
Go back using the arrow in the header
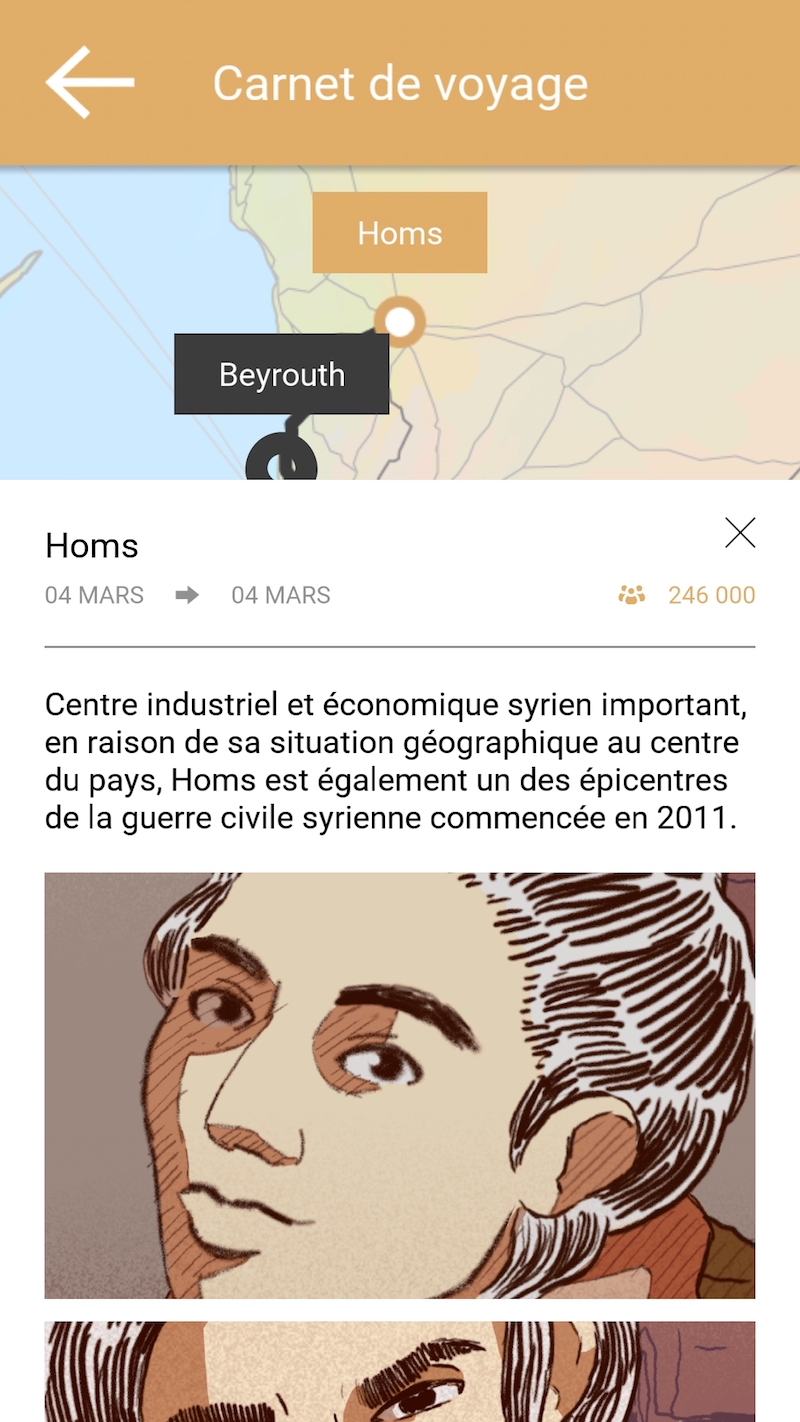pyautogui.click(x=90, y=83)
